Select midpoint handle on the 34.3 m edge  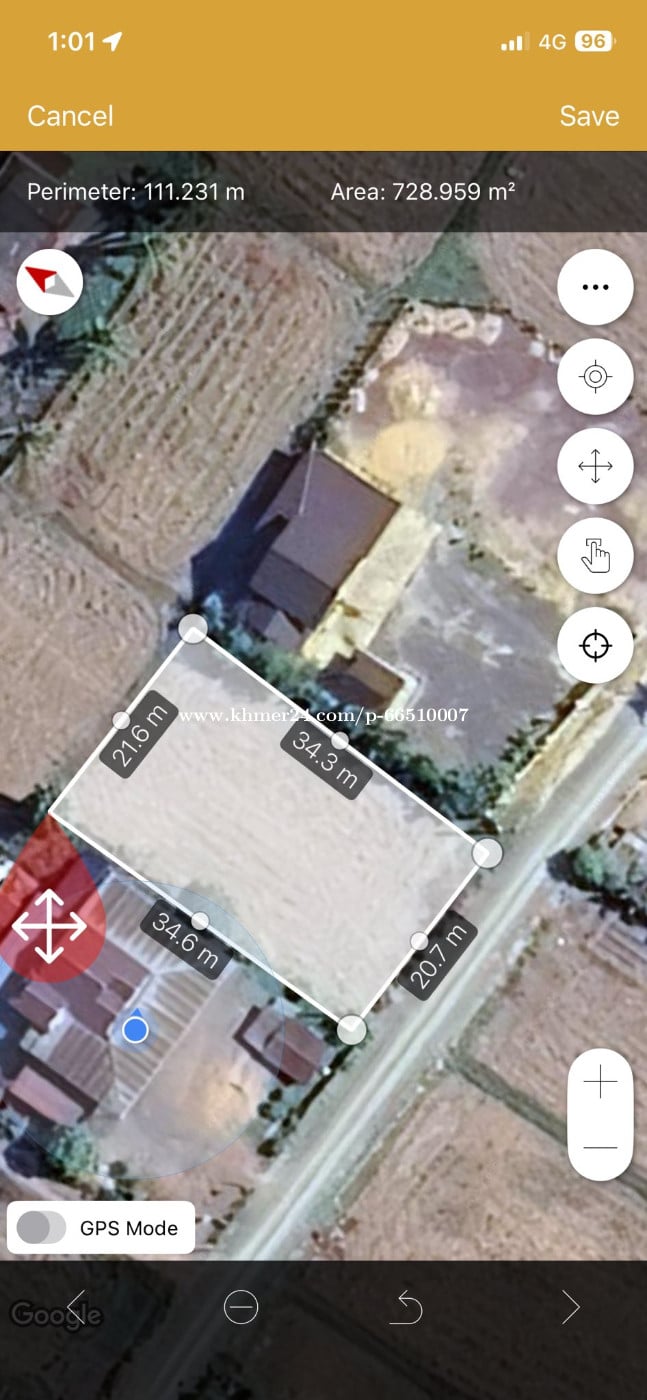[340, 740]
